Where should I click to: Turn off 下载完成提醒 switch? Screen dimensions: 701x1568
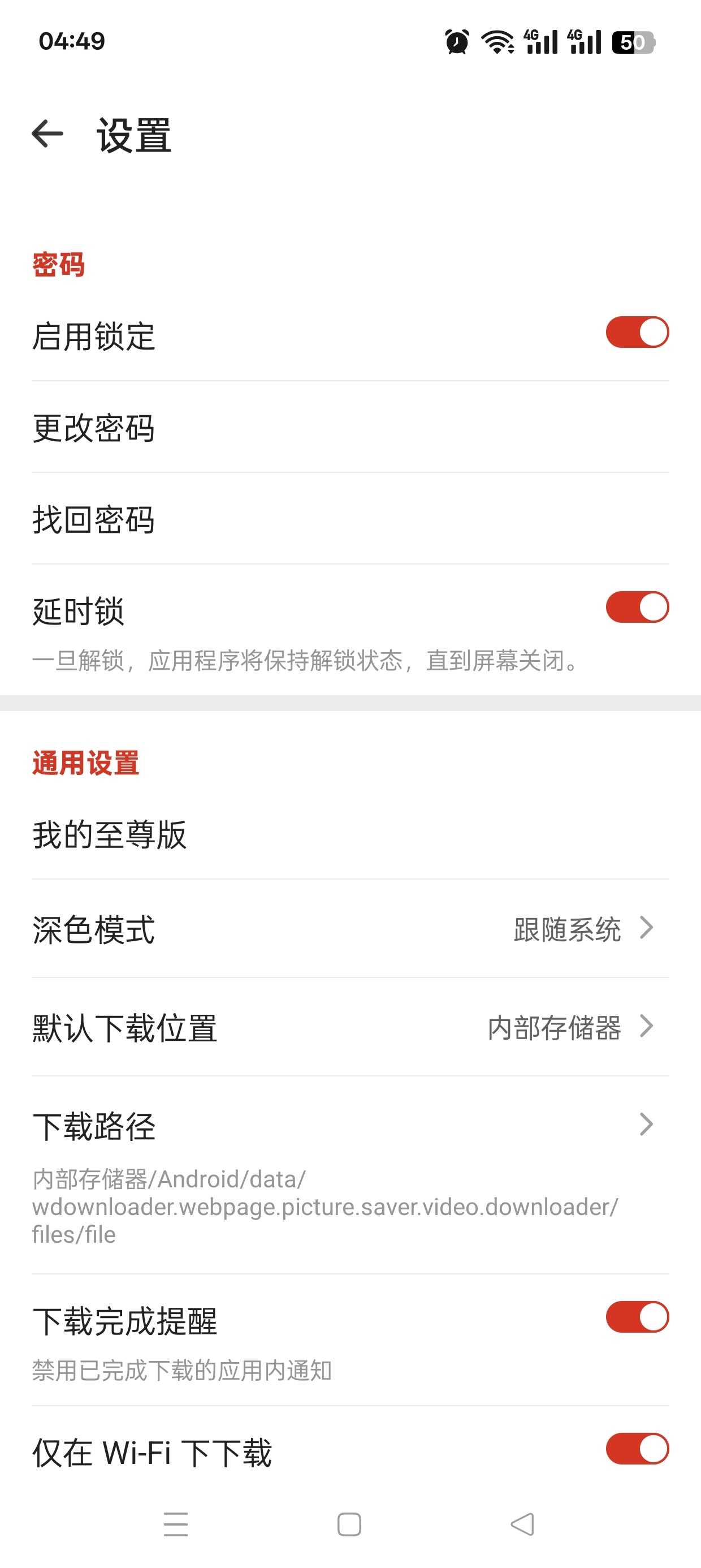[x=637, y=1317]
